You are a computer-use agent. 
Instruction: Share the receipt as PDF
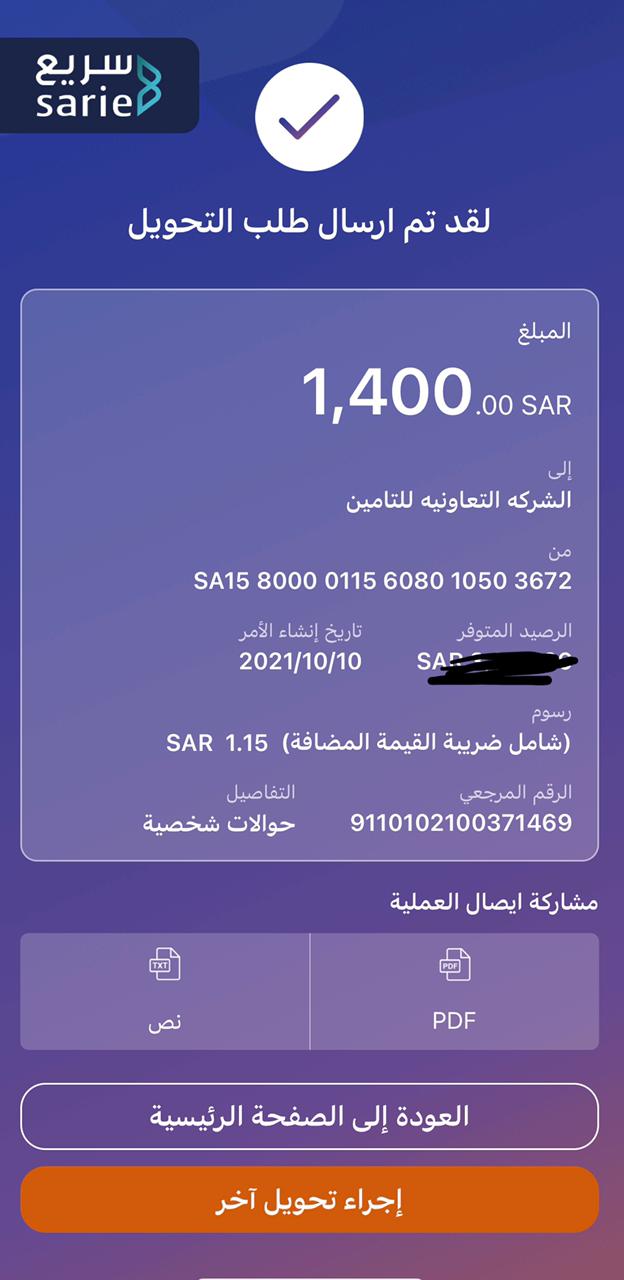[x=455, y=991]
